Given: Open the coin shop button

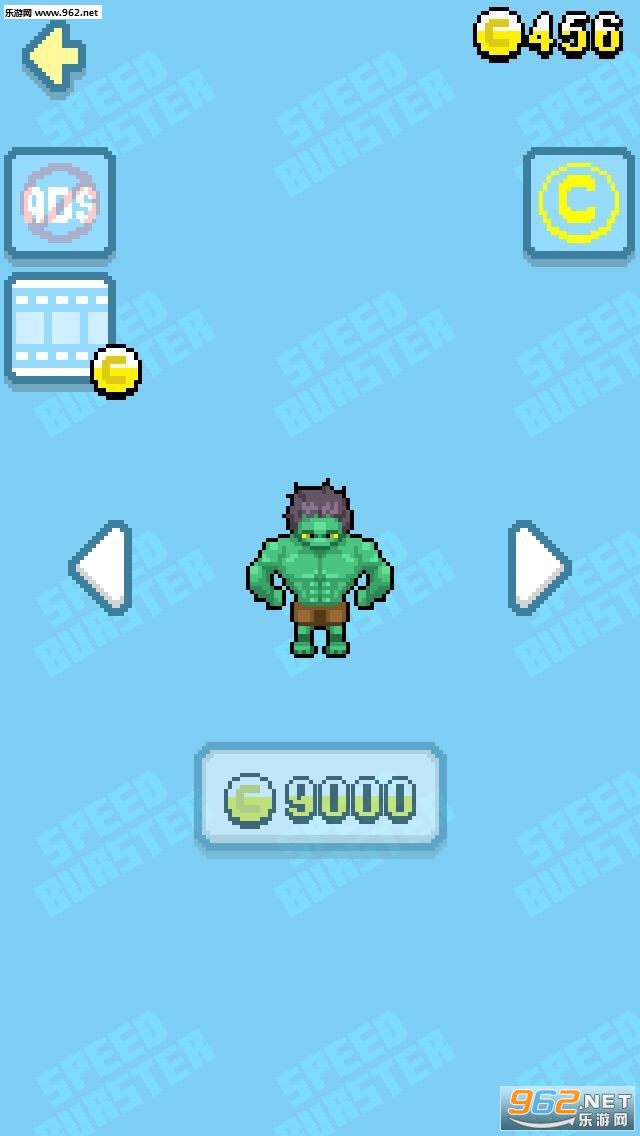Looking at the screenshot, I should click(578, 204).
